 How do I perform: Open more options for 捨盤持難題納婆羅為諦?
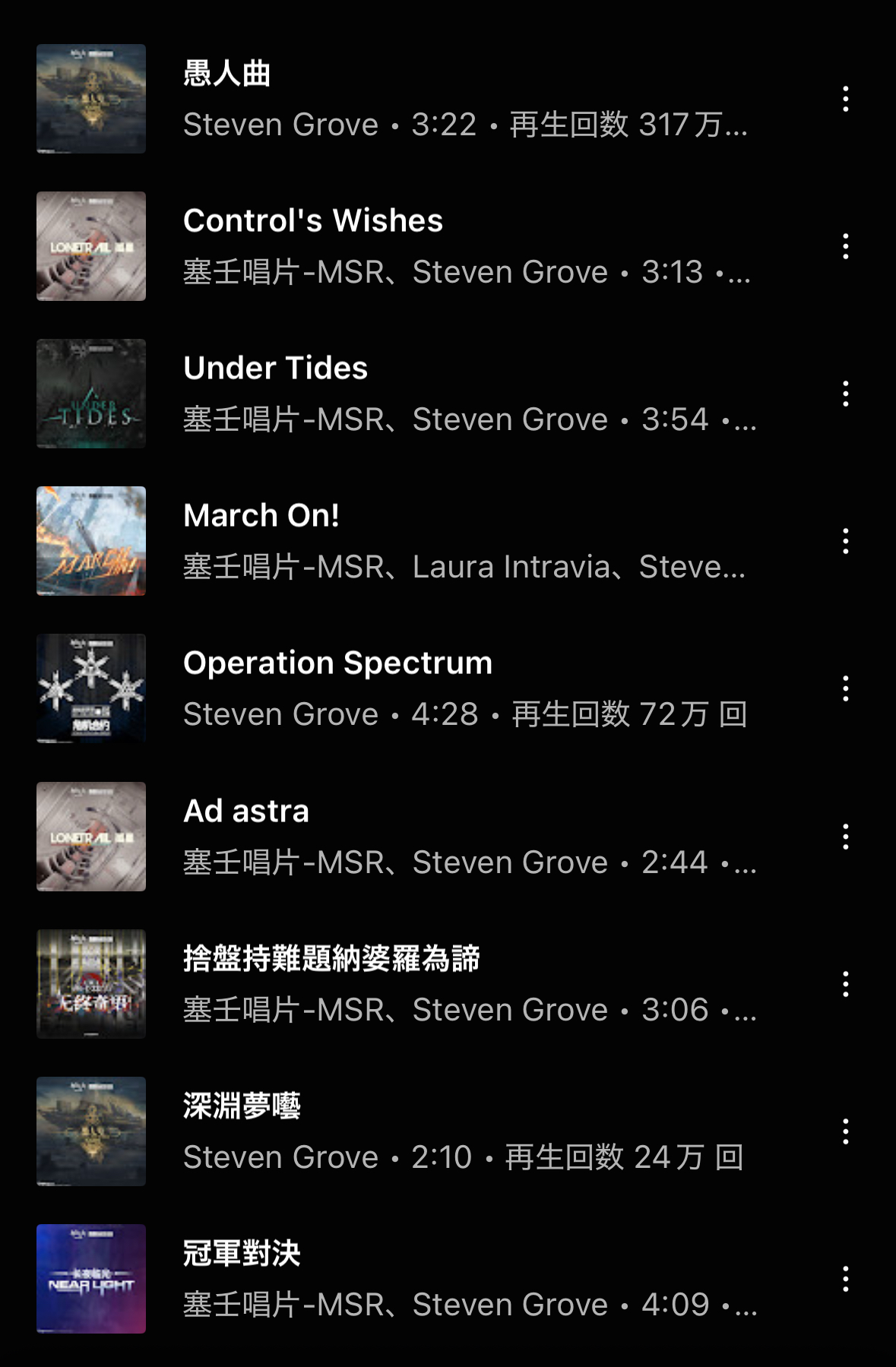click(x=845, y=984)
